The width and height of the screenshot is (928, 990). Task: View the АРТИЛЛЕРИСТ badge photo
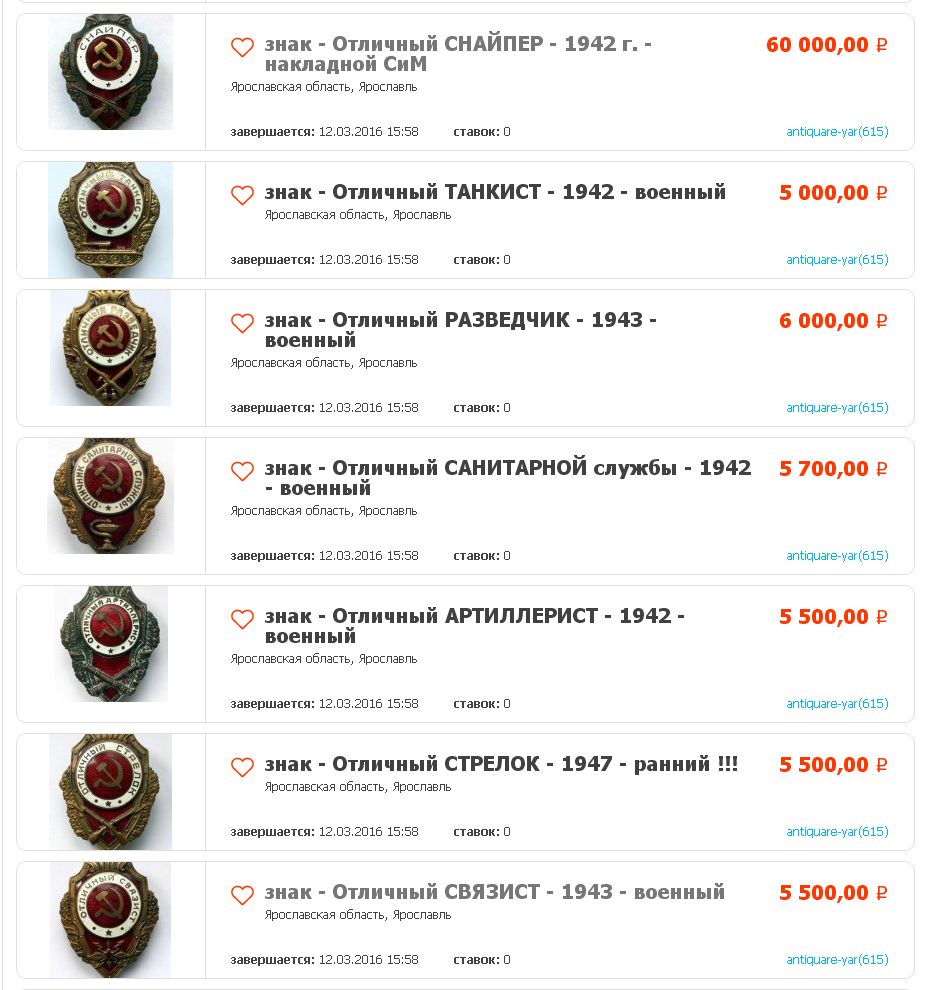[110, 643]
